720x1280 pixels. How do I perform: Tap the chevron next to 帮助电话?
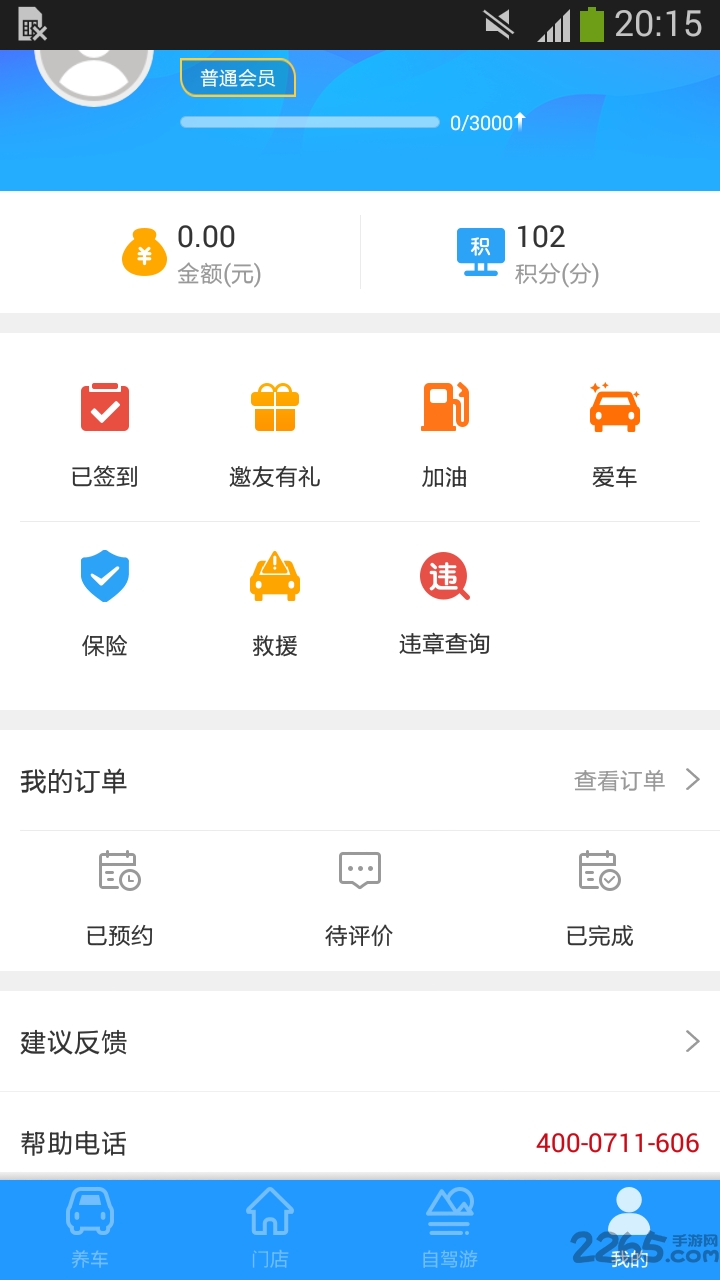tap(692, 1143)
